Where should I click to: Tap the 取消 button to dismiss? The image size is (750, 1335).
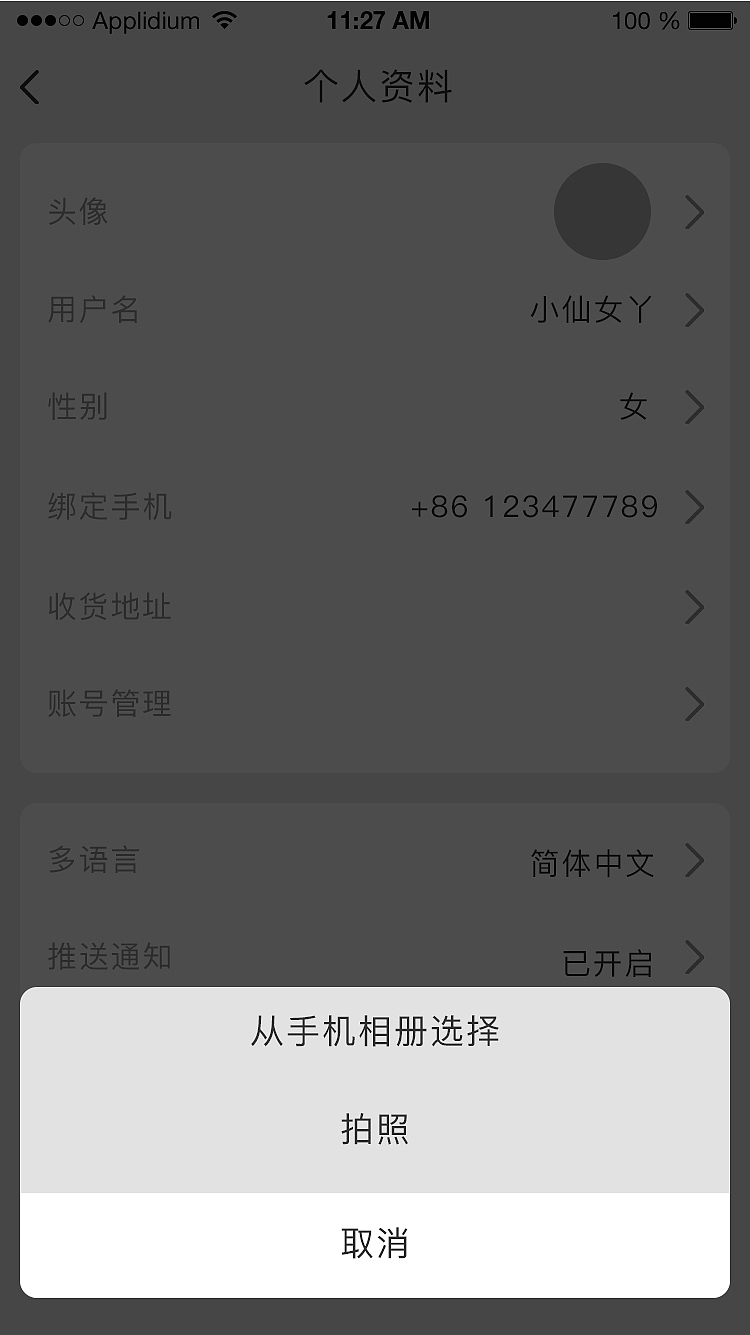[375, 1244]
